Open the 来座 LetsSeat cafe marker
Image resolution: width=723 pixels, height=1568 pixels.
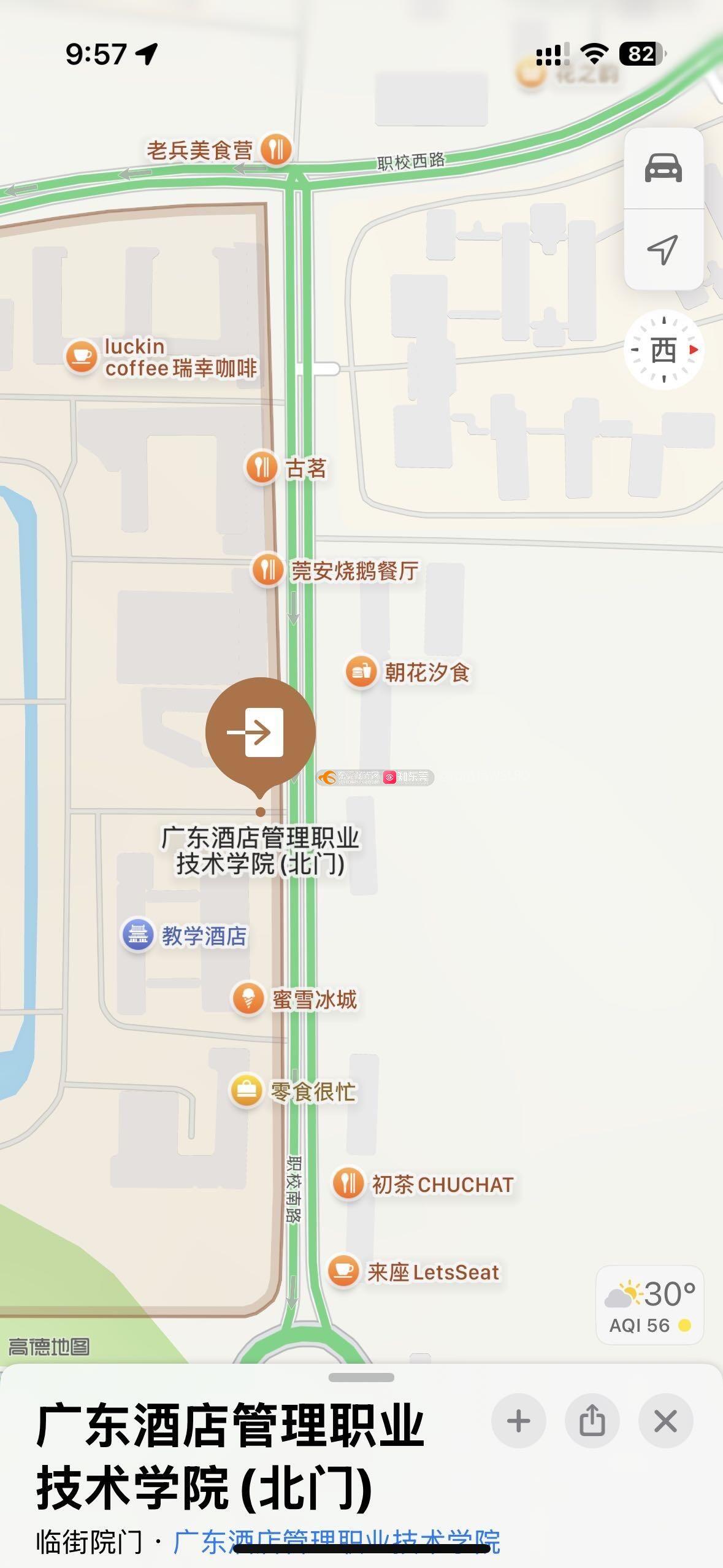coord(343,1272)
